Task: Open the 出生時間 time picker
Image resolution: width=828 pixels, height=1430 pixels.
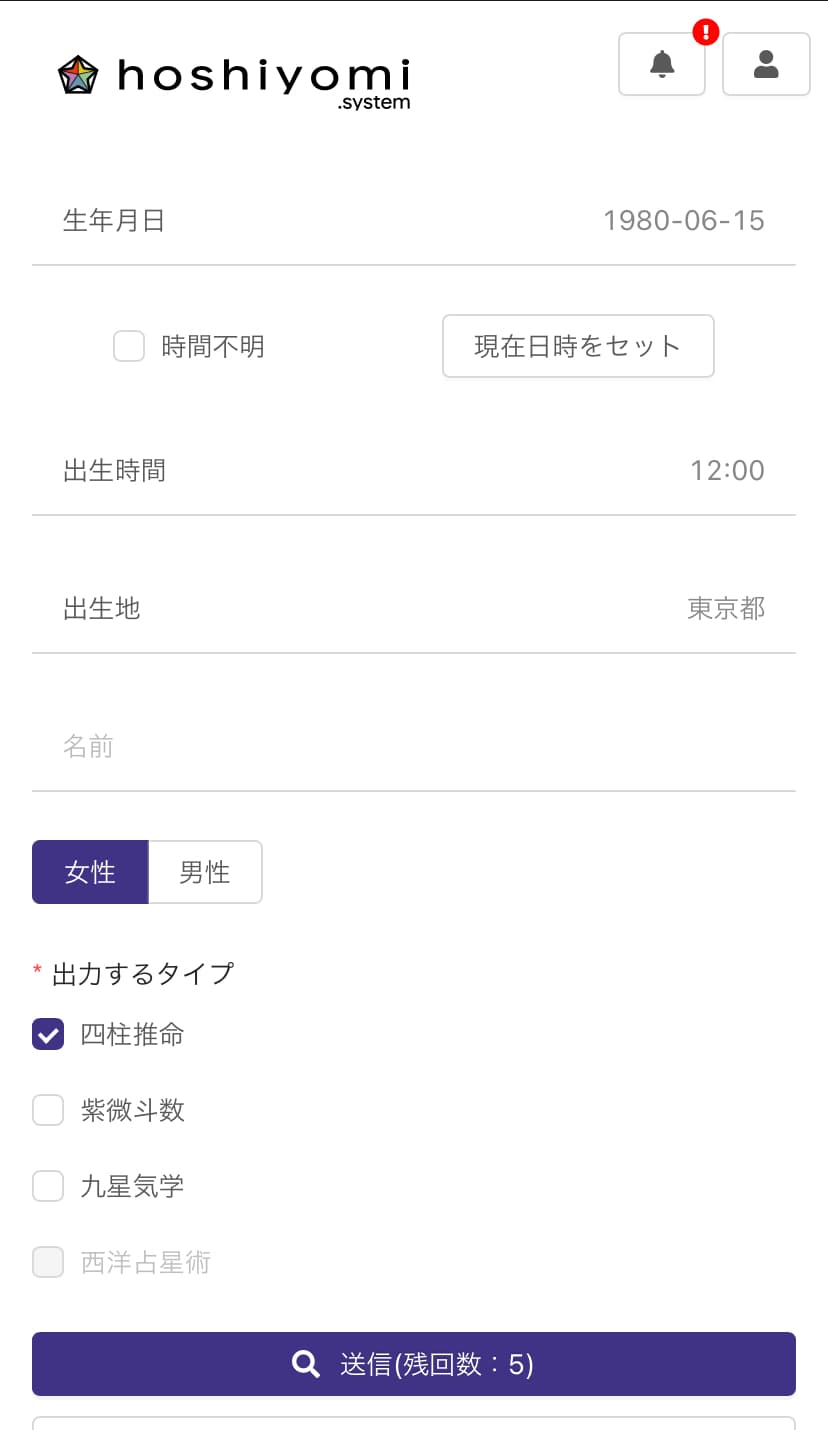Action: click(413, 470)
